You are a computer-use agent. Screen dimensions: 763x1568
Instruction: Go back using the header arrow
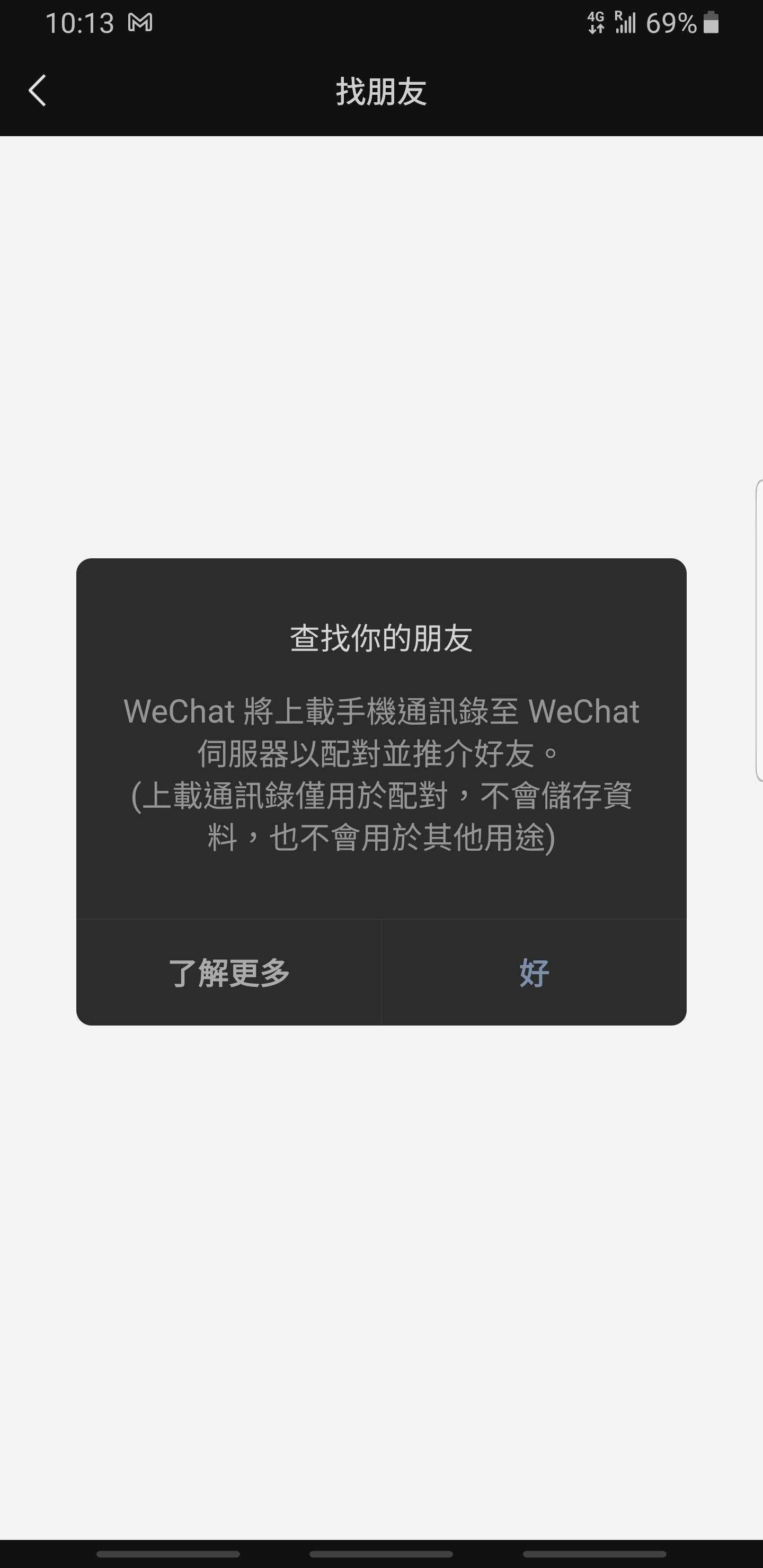pos(37,91)
